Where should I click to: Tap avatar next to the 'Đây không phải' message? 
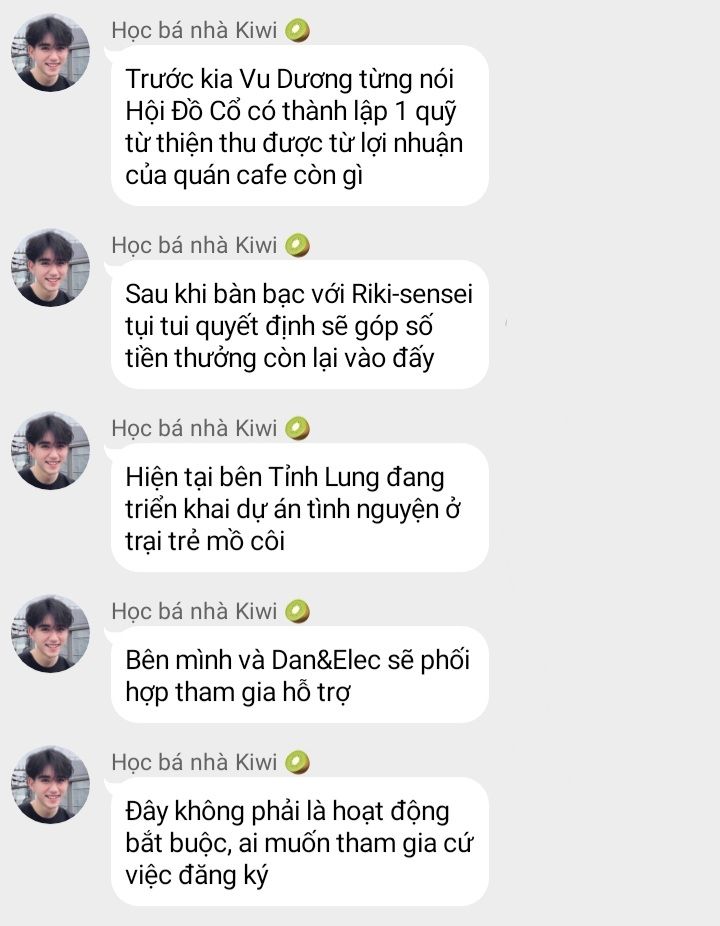pos(50,784)
